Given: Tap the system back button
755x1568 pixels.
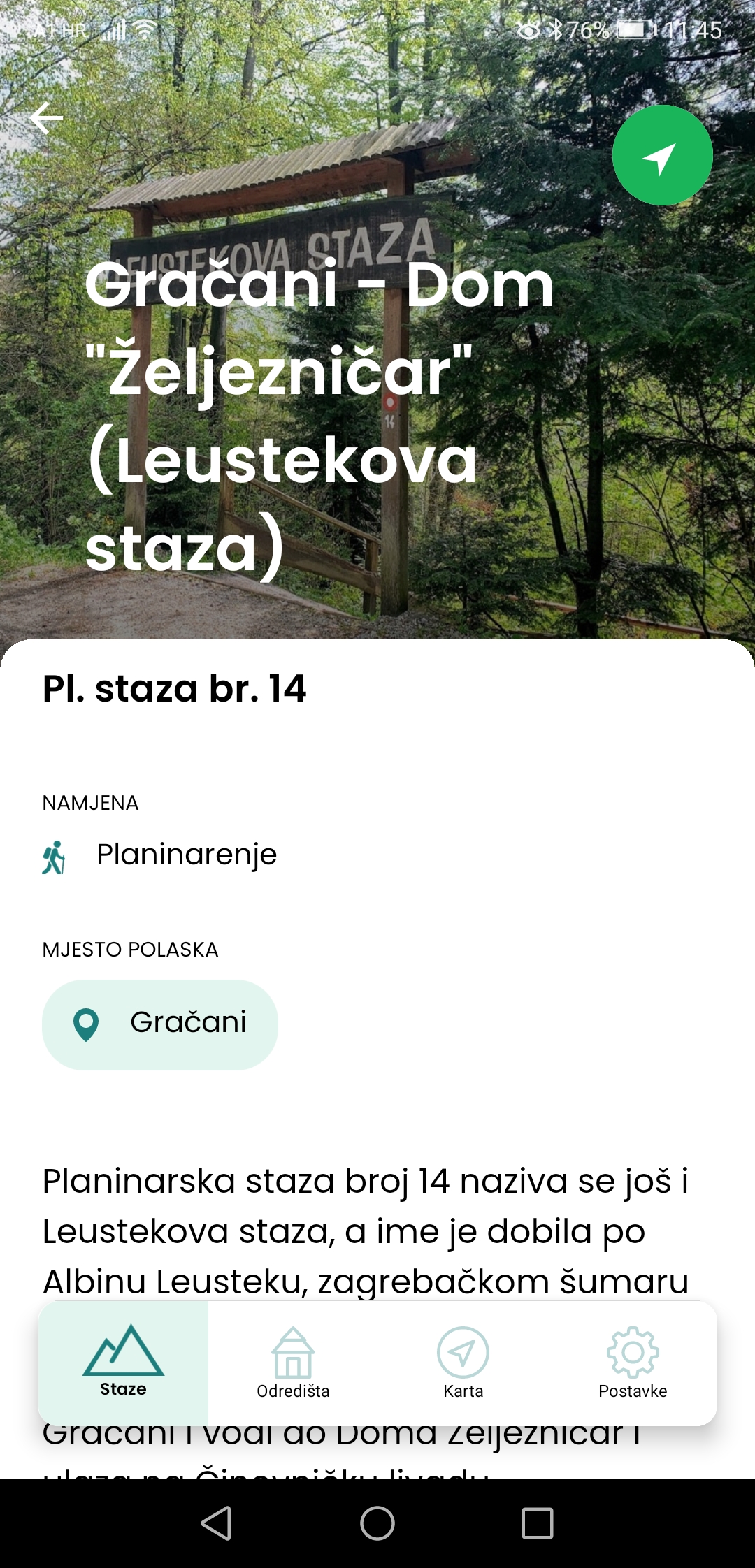Looking at the screenshot, I should (216, 1523).
